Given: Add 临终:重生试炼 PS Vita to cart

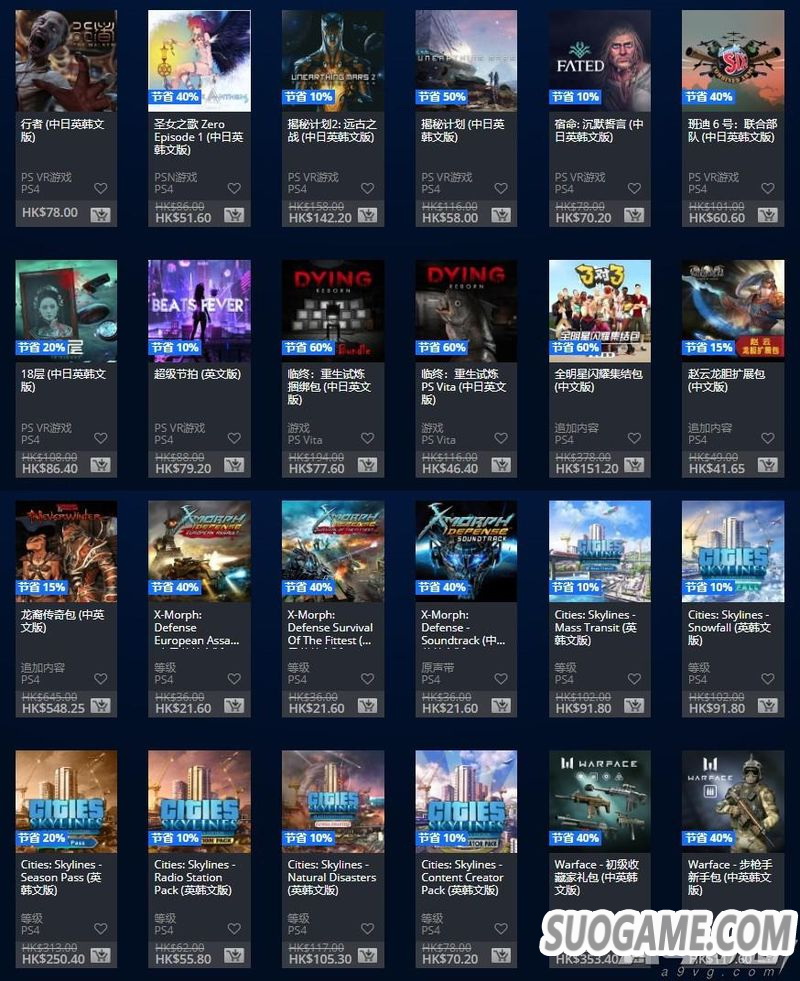Looking at the screenshot, I should (x=501, y=466).
